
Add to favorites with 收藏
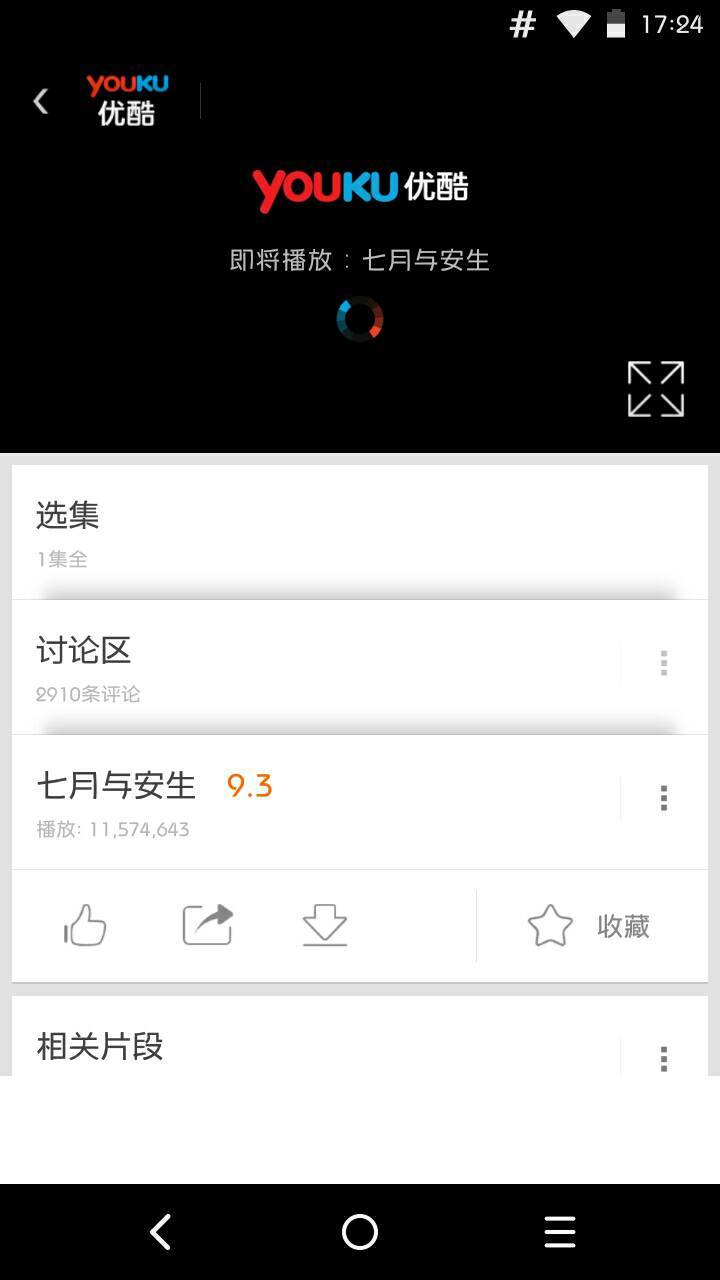590,927
